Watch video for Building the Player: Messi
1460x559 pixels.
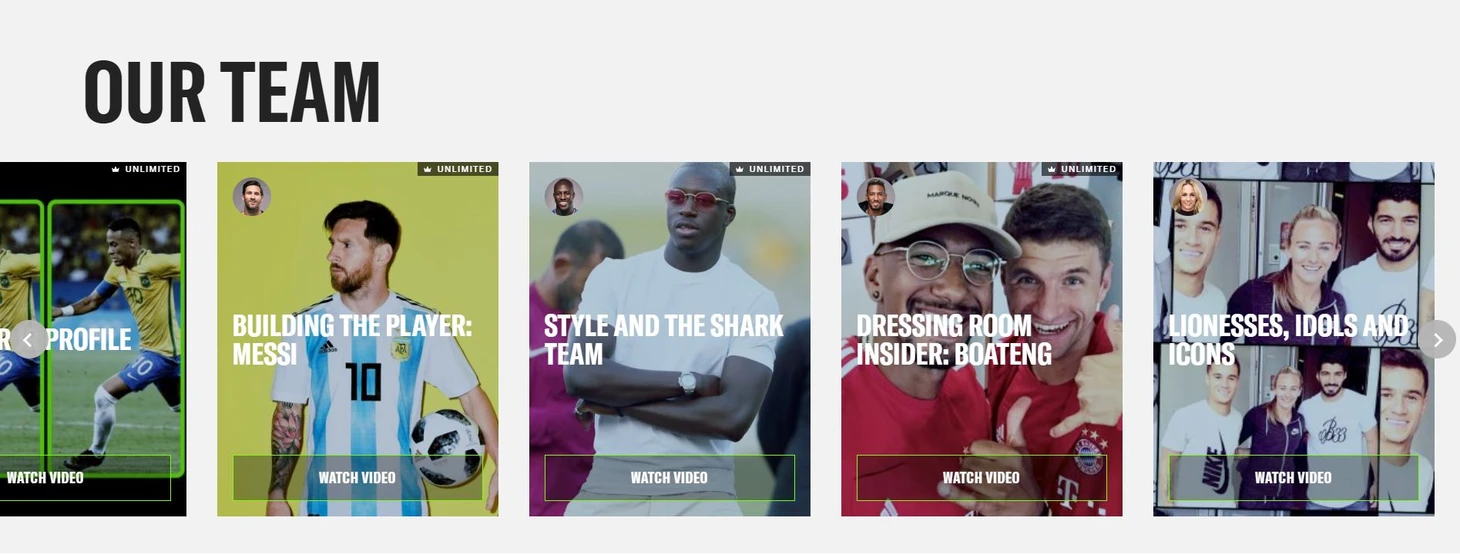click(357, 478)
